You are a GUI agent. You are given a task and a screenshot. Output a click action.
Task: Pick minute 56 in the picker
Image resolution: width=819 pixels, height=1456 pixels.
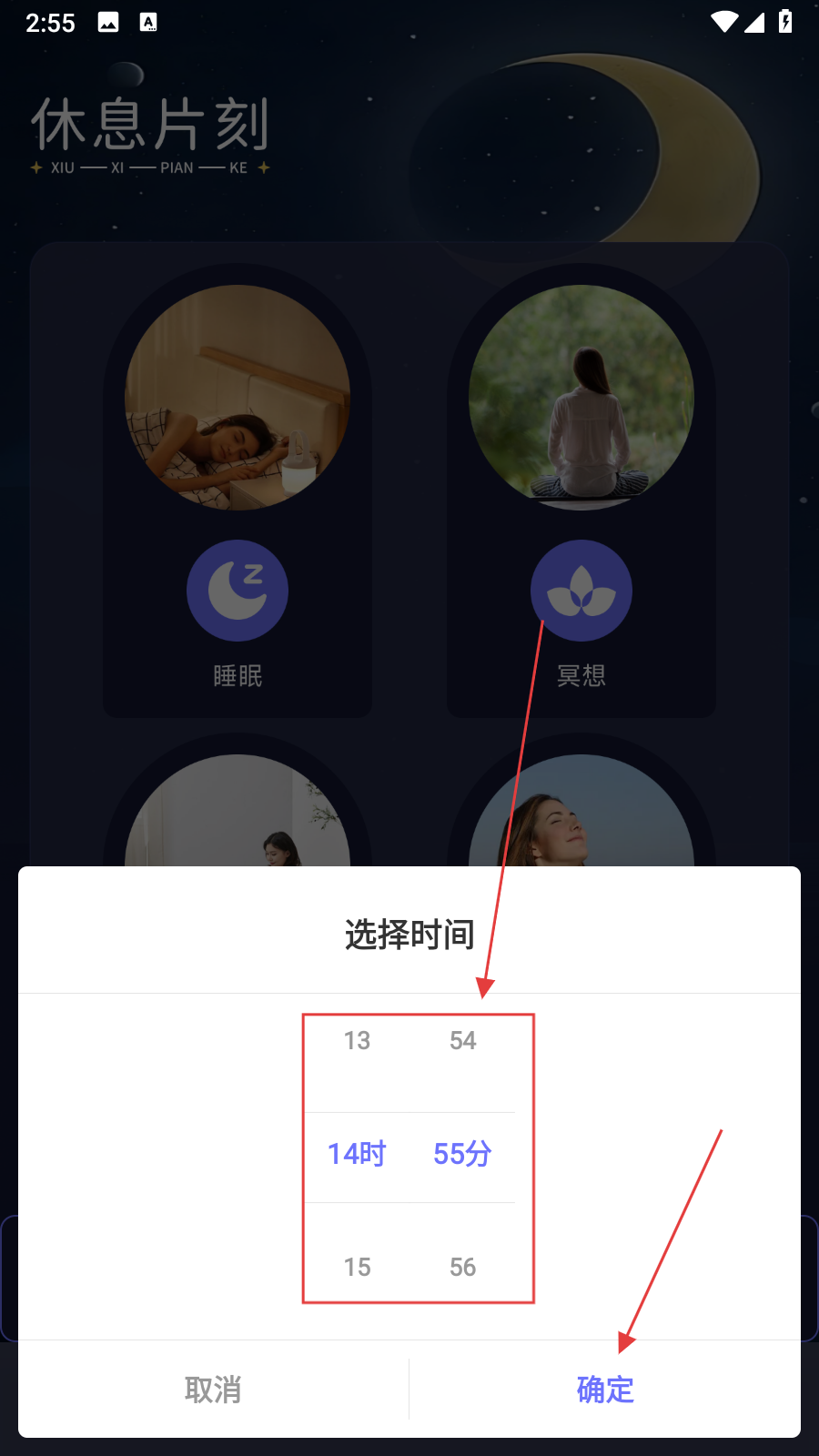(462, 1267)
